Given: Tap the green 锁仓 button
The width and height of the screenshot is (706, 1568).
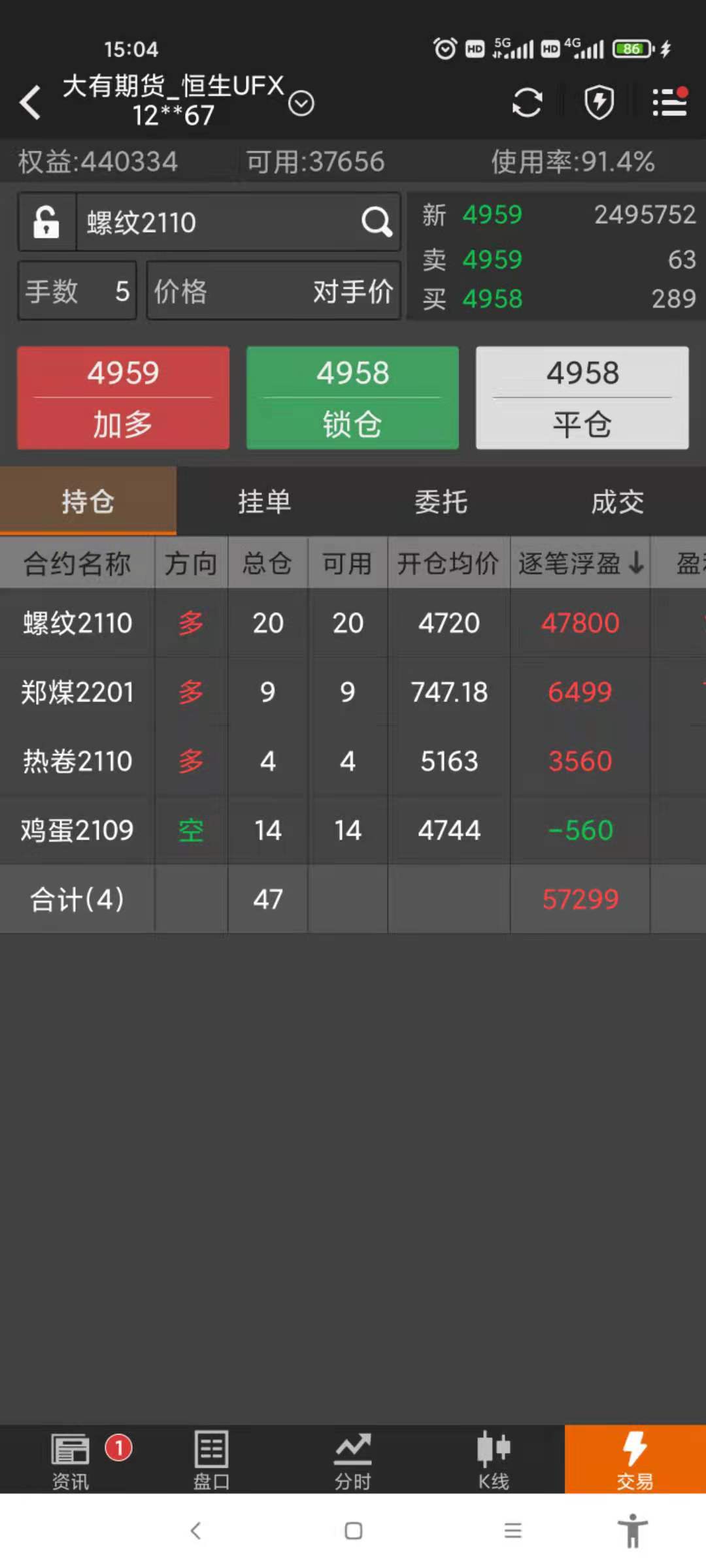Looking at the screenshot, I should coord(352,398).
